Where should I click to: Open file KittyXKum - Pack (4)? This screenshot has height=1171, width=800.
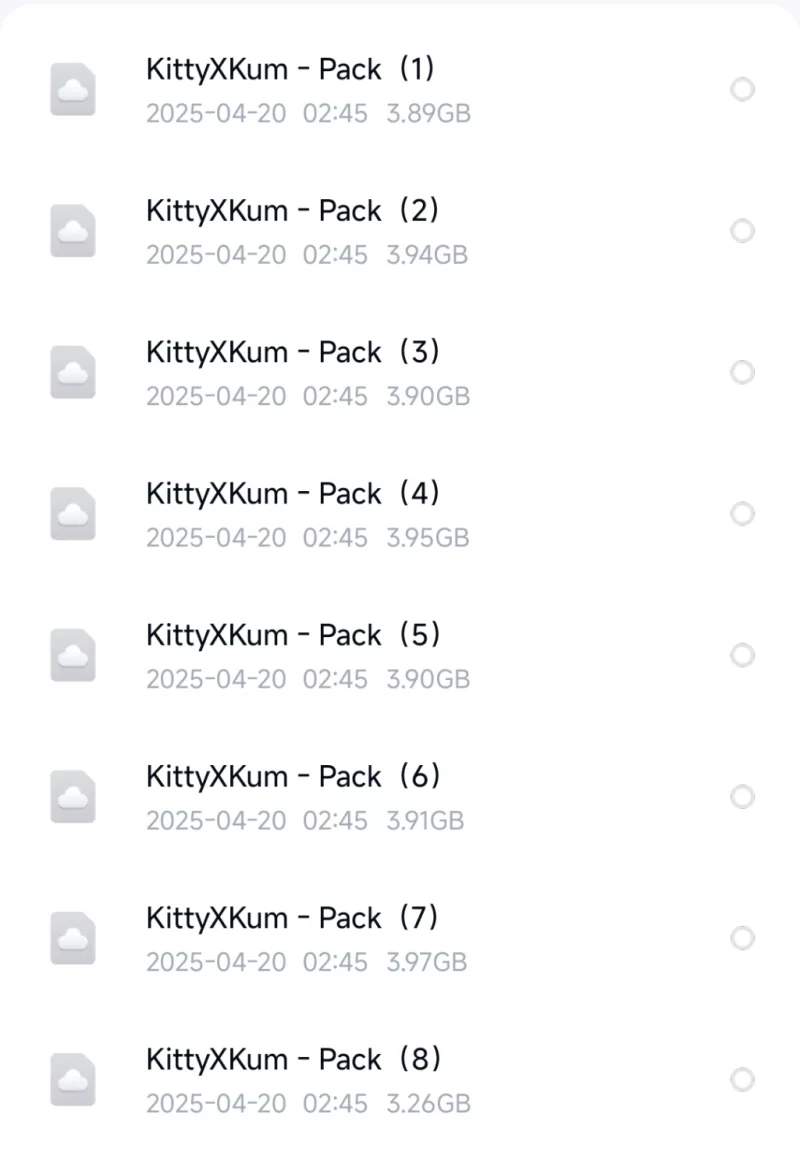coord(292,494)
